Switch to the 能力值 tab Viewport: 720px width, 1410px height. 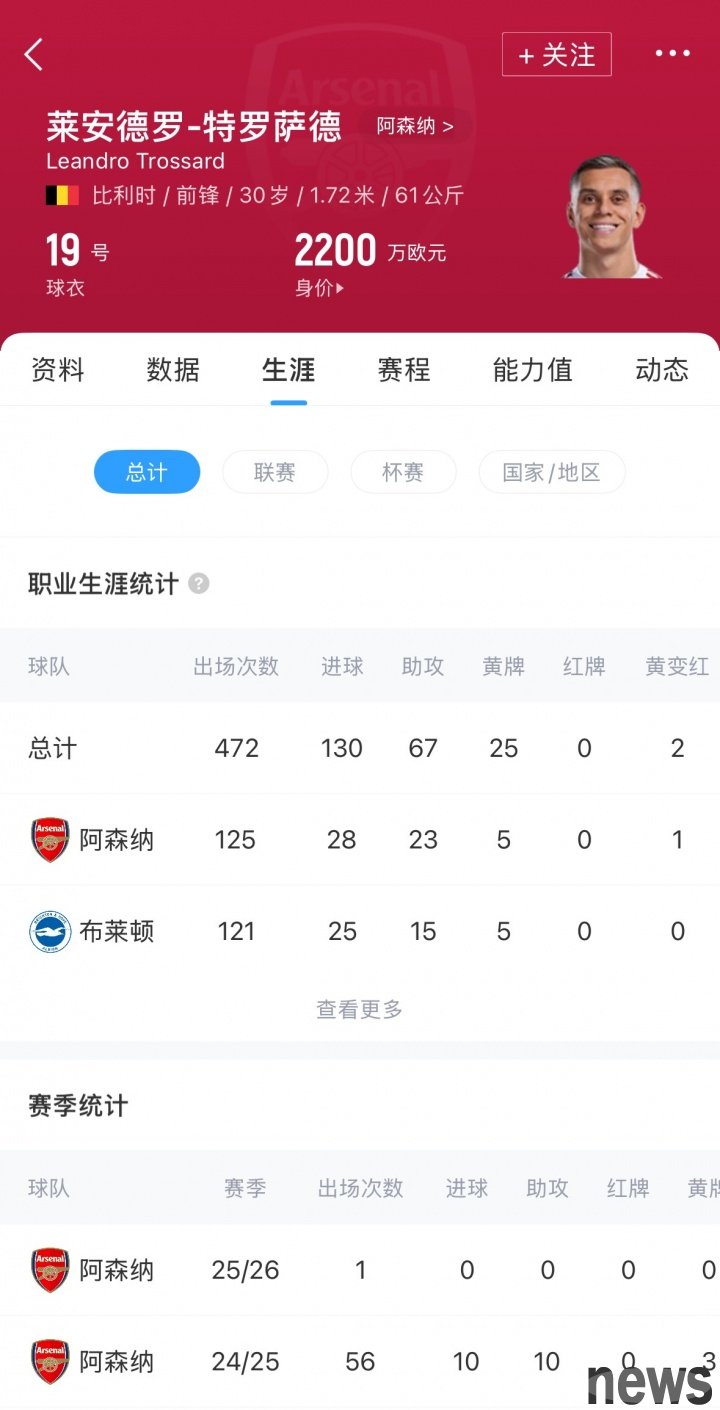coord(533,370)
